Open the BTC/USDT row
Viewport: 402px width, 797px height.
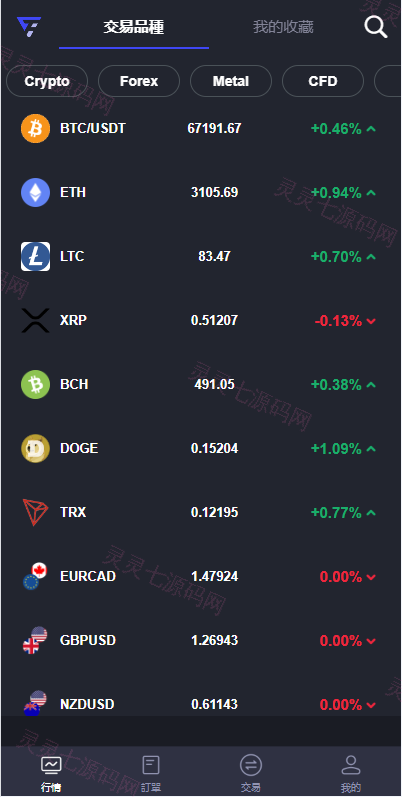tap(201, 129)
